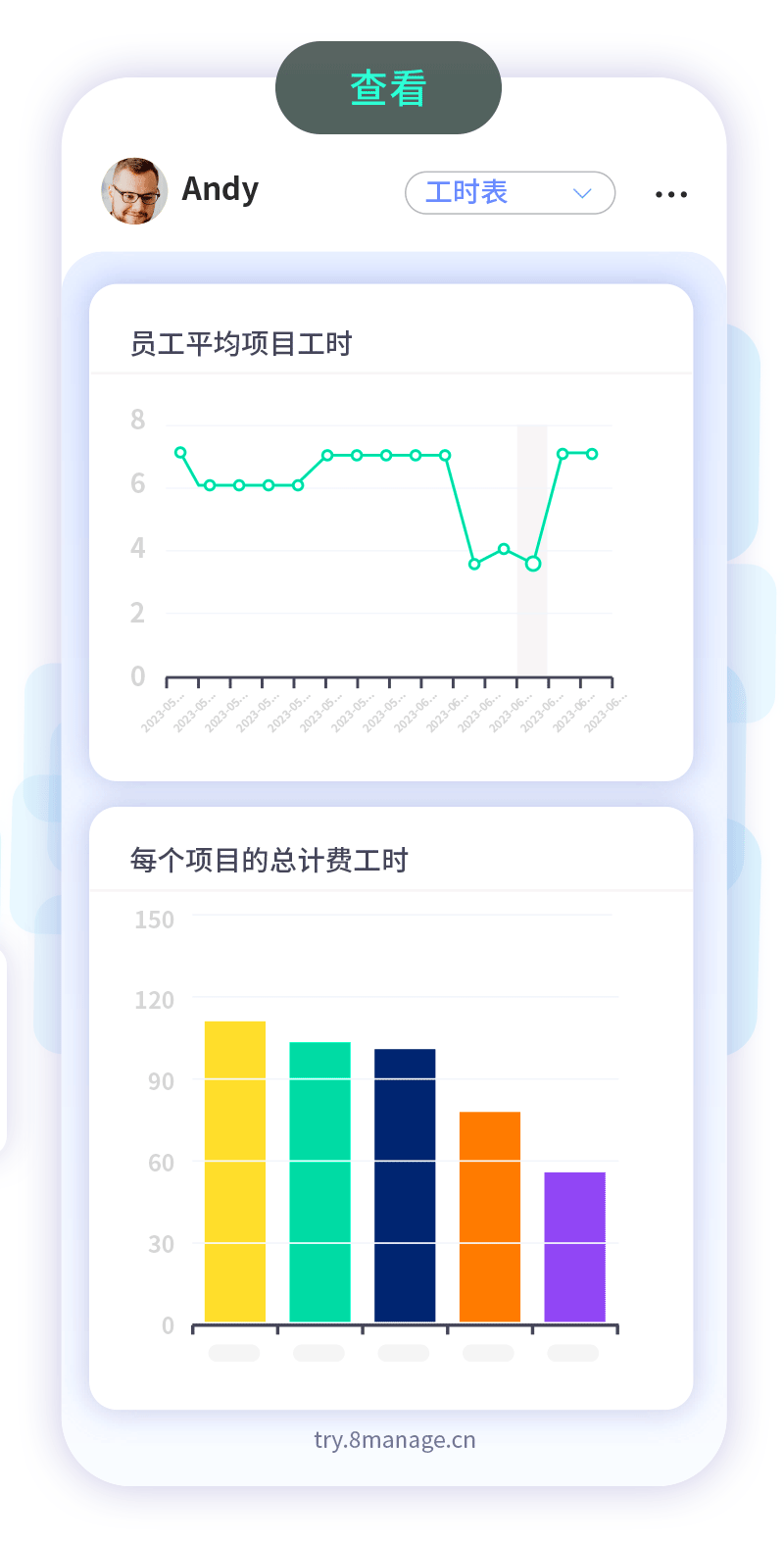The height and width of the screenshot is (1544, 784).
Task: Toggle selection of the teal bar
Action: (x=318, y=1181)
